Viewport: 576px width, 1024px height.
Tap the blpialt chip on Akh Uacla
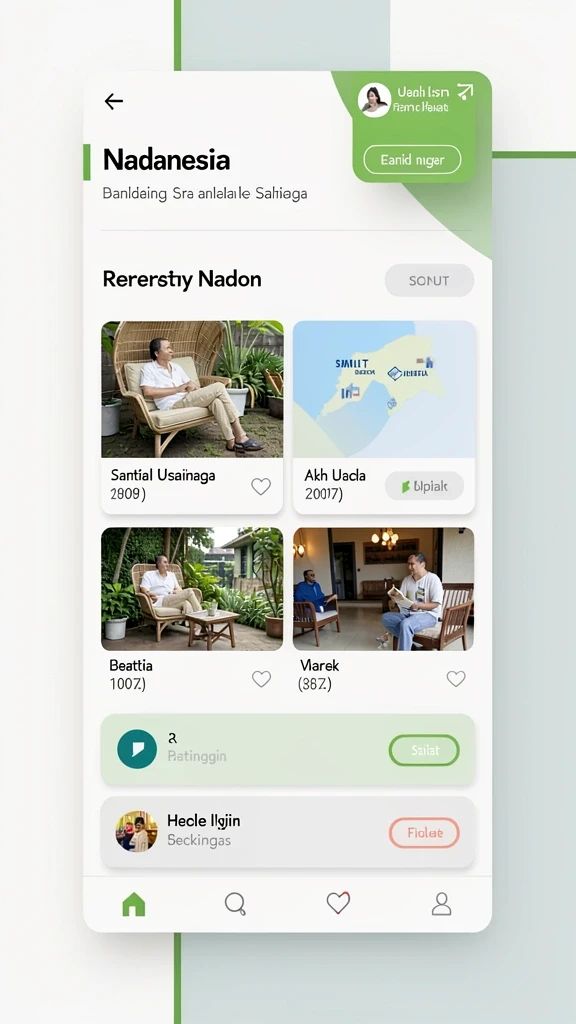click(x=424, y=486)
